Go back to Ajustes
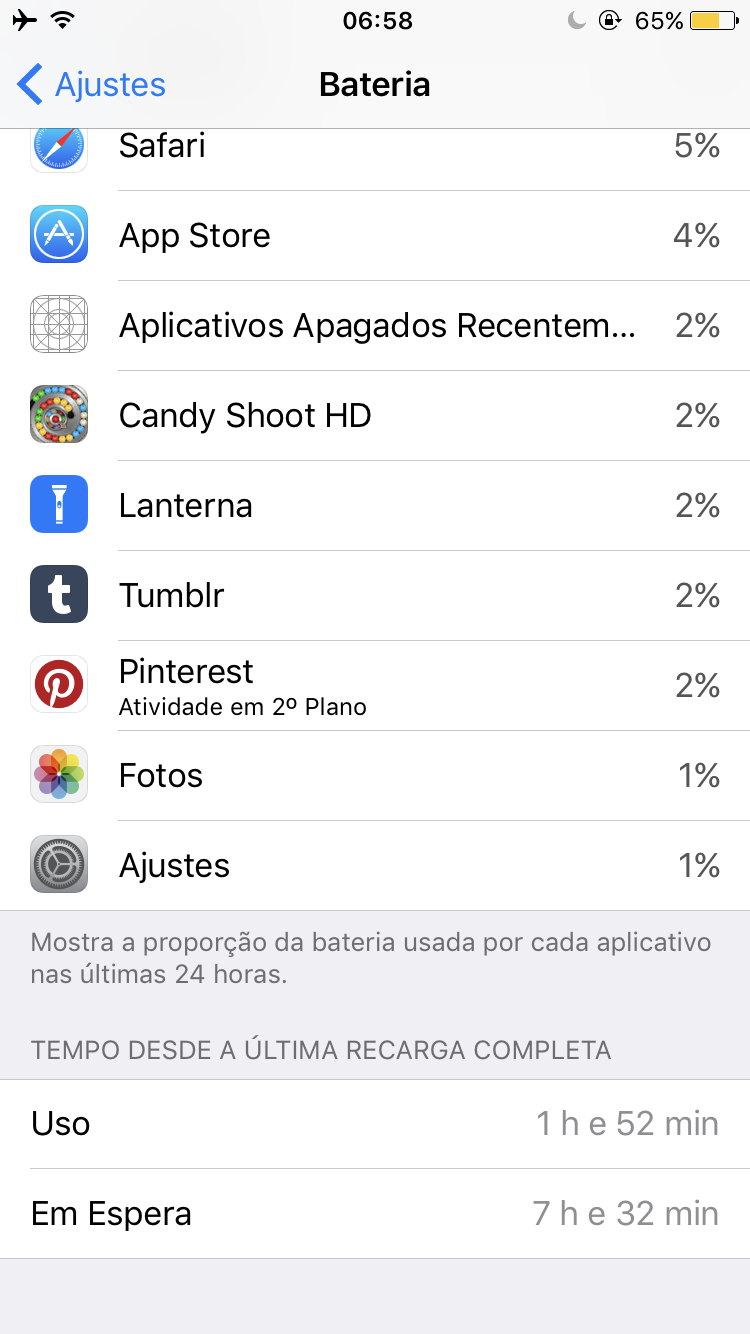750x1334 pixels. point(92,85)
